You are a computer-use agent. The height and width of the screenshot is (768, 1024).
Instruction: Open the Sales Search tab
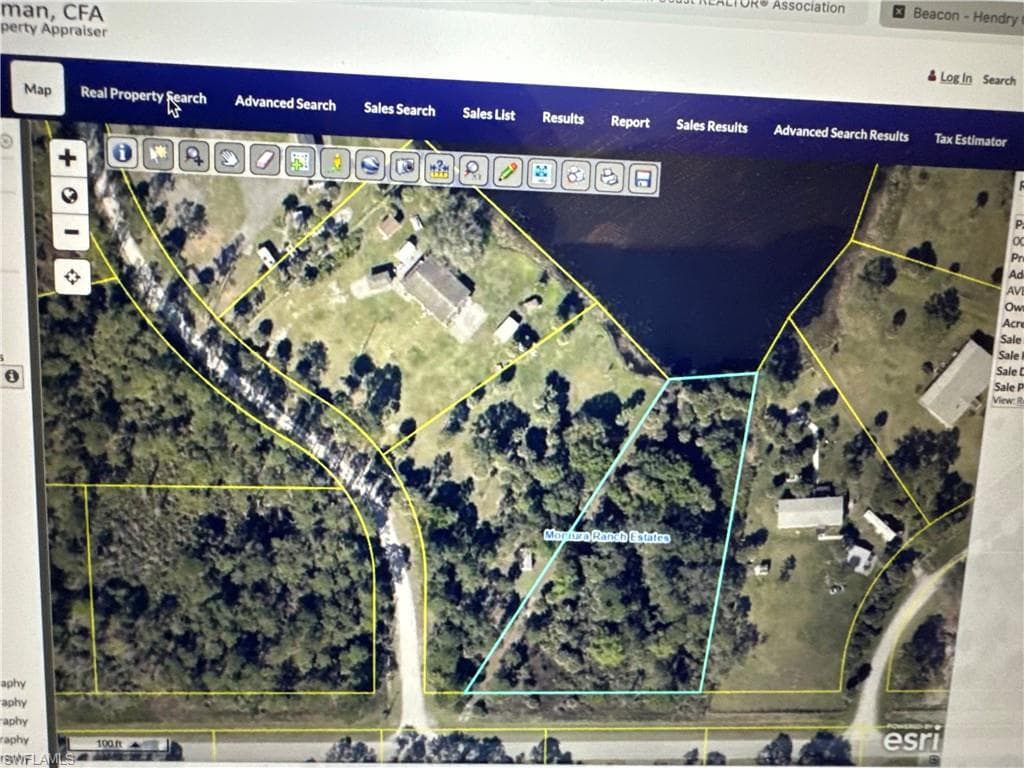pos(399,110)
